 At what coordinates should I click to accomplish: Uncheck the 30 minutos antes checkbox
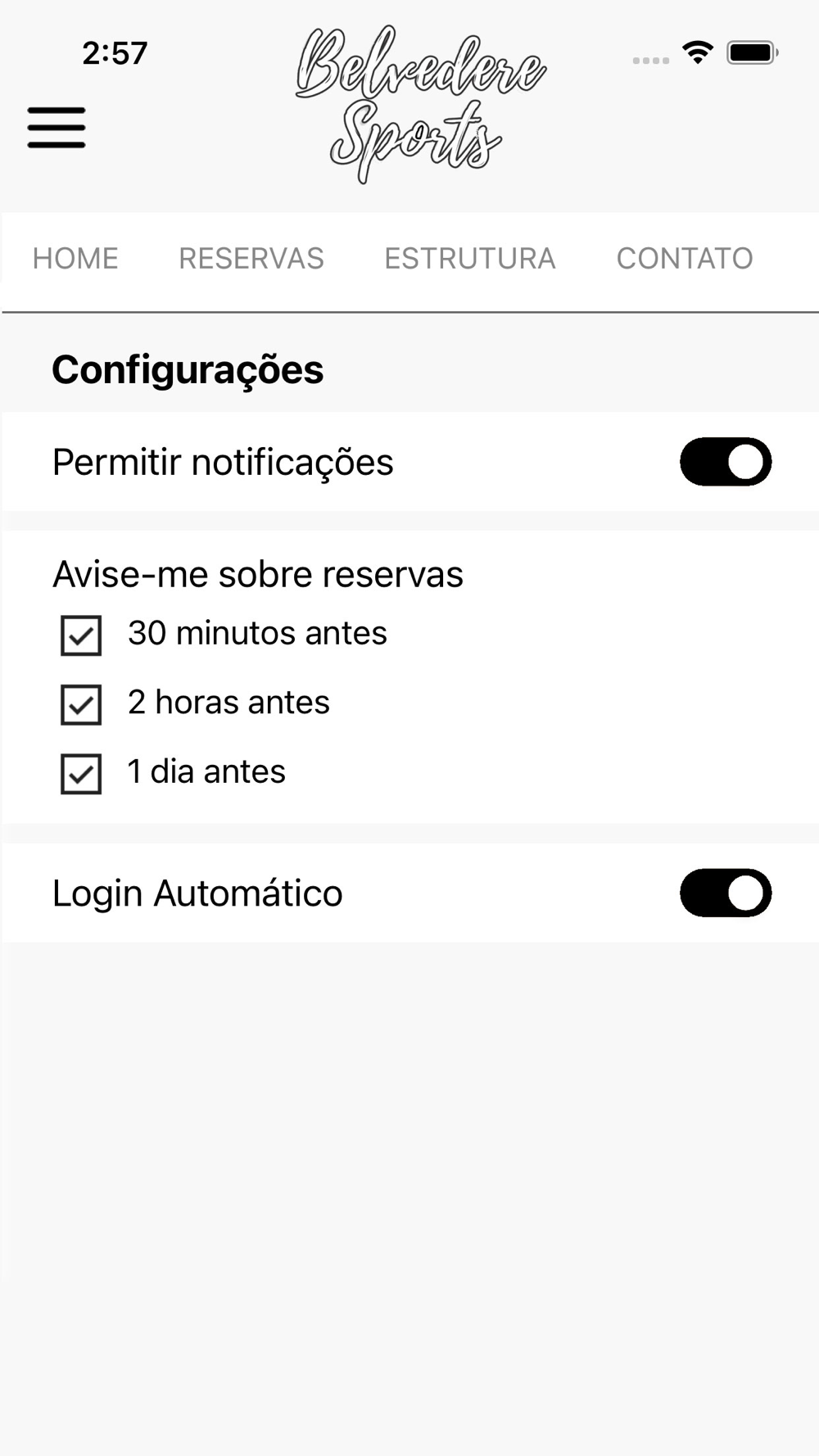click(81, 635)
